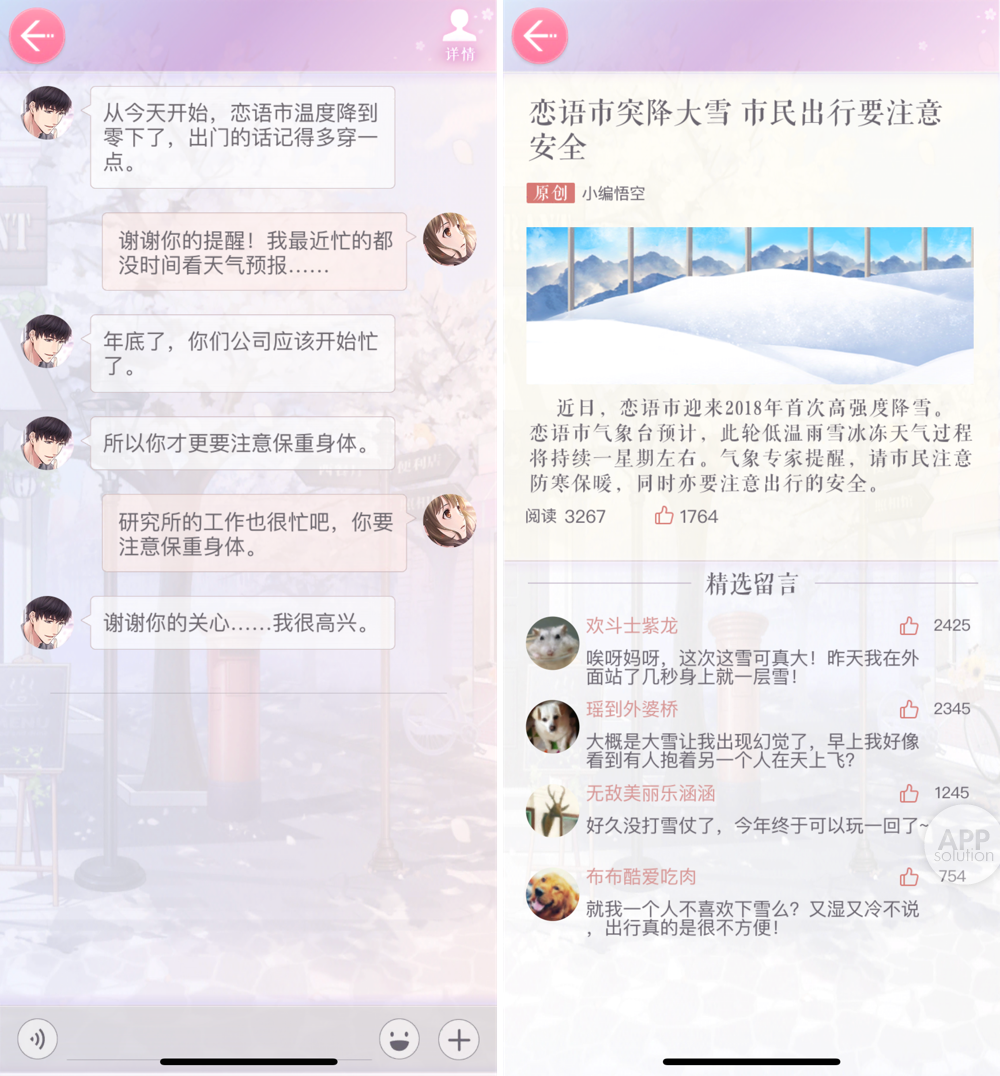Tap the voice message icon
The width and height of the screenshot is (1000, 1076).
click(x=38, y=1039)
